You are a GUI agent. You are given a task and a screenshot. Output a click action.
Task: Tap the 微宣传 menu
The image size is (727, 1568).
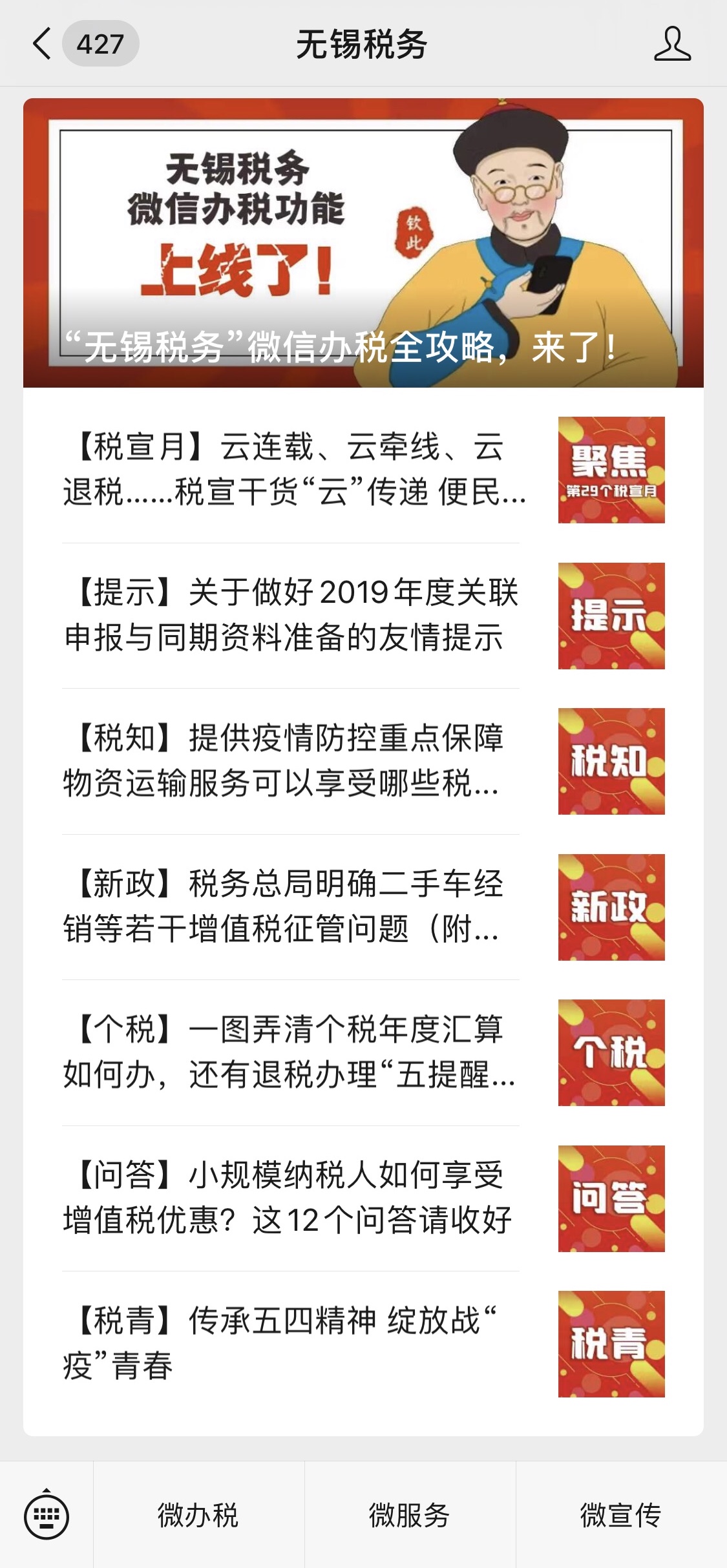point(621,1516)
